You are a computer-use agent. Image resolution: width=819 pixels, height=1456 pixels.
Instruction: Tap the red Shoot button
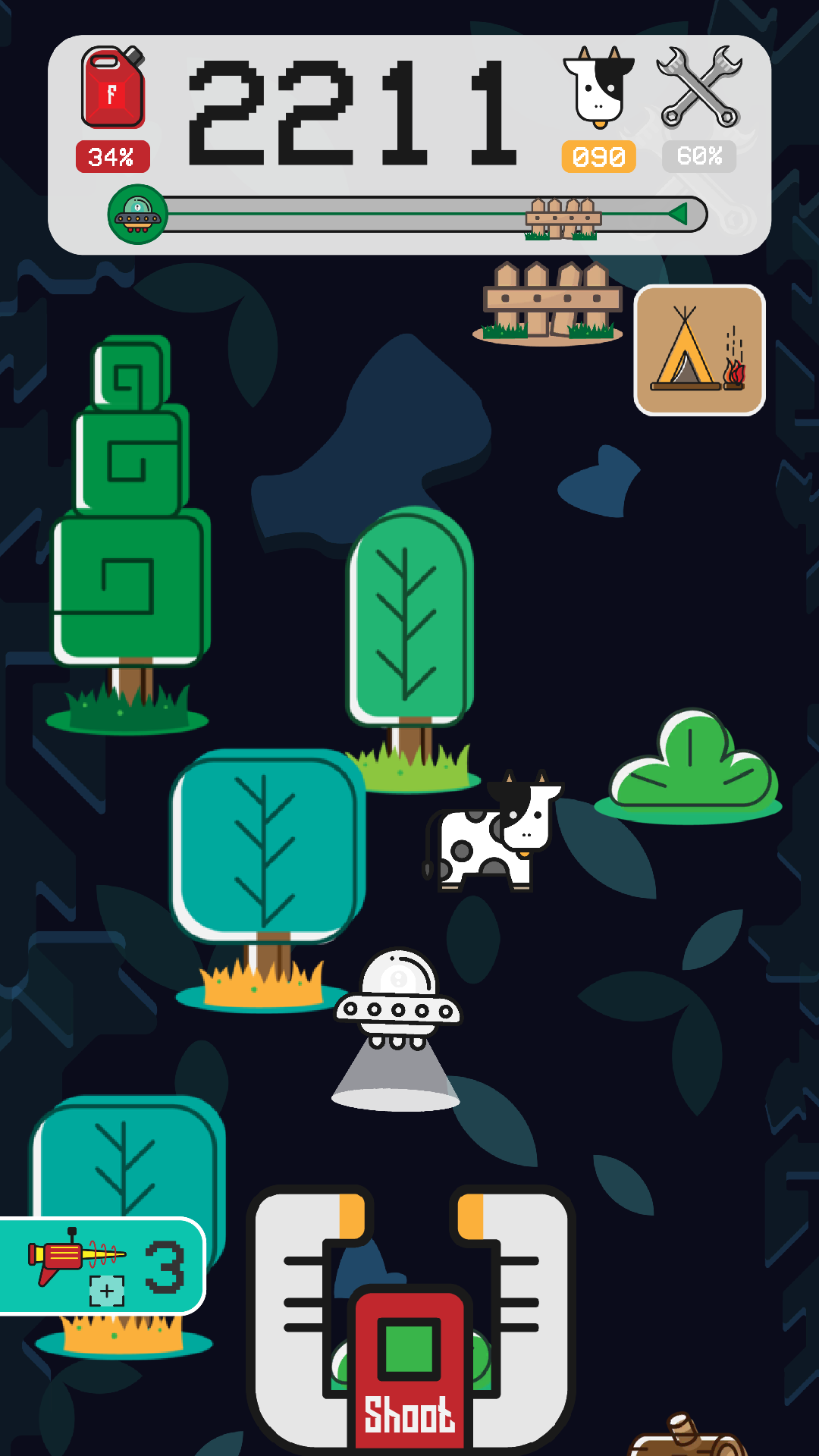point(409,1370)
